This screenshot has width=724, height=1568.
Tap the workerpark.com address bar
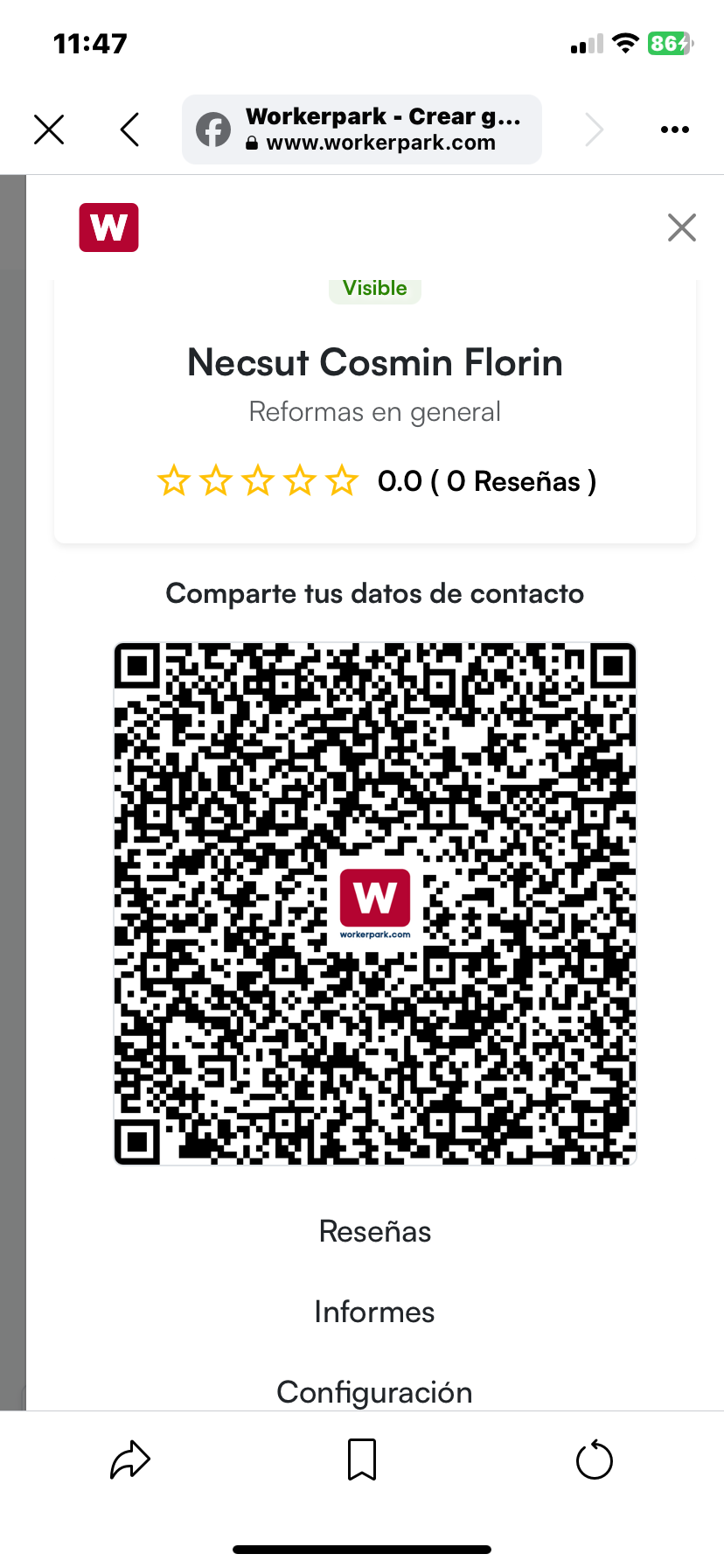(x=362, y=129)
